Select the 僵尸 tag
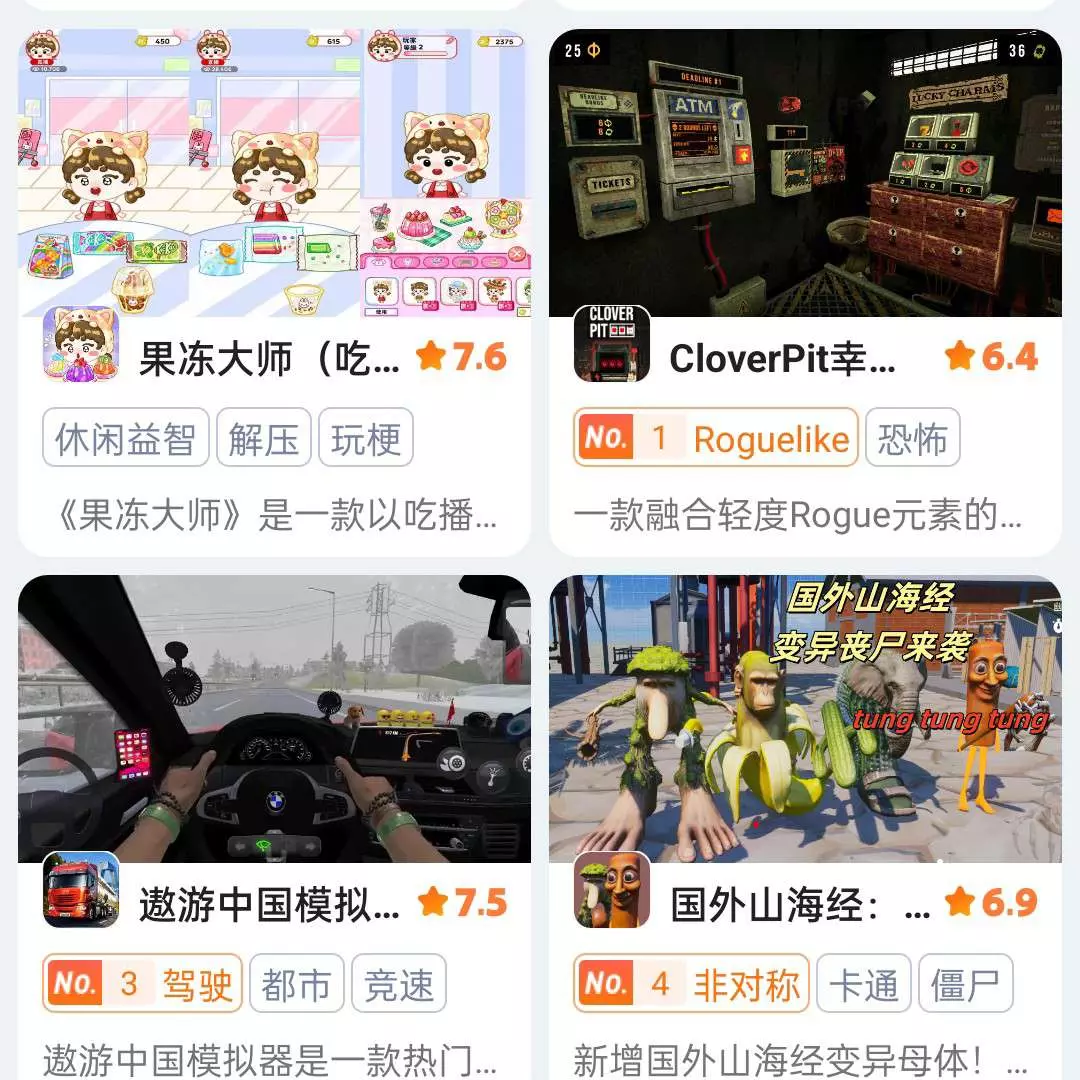Image resolution: width=1080 pixels, height=1080 pixels. (x=965, y=984)
